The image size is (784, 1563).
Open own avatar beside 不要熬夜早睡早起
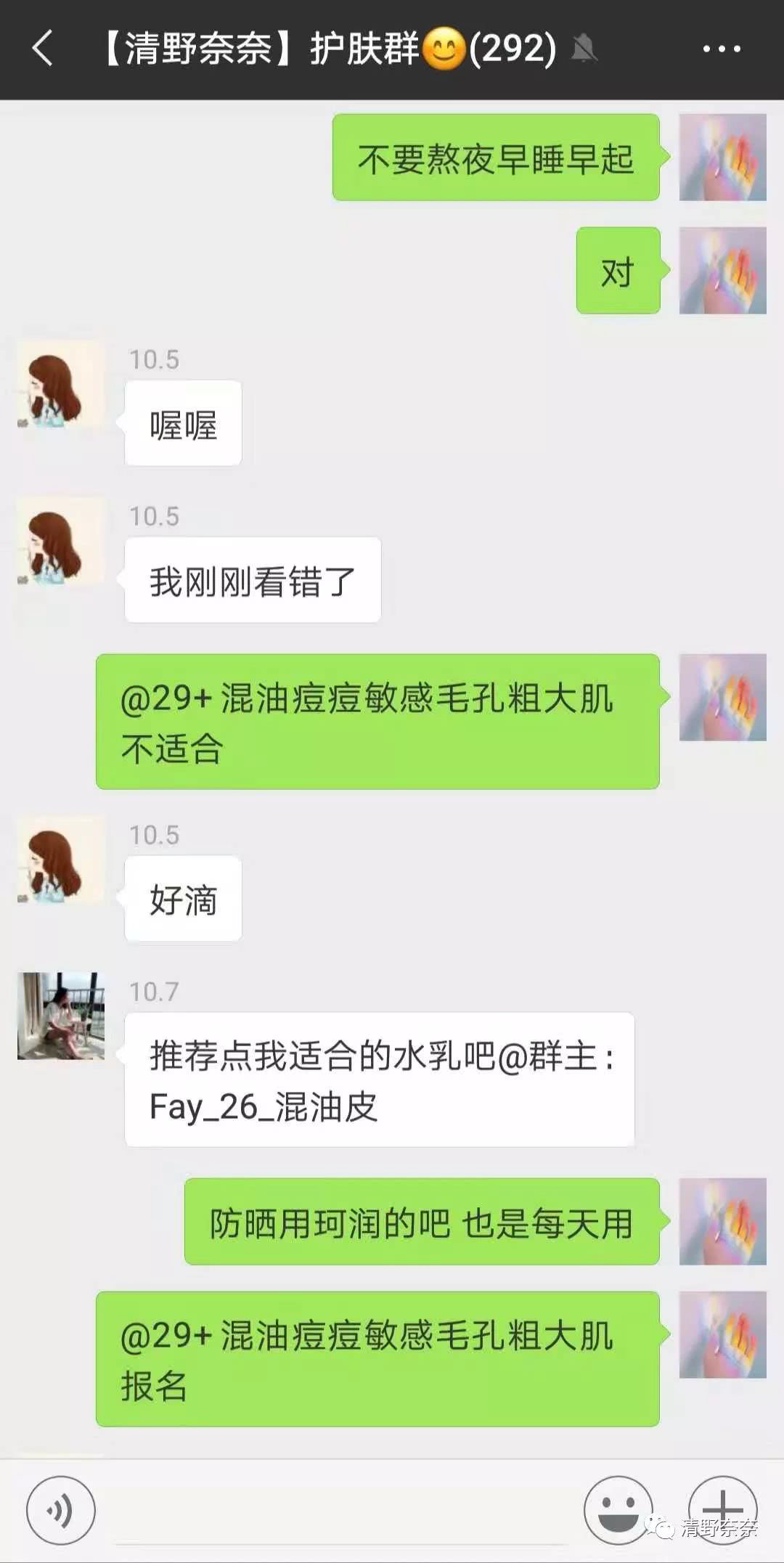click(722, 158)
